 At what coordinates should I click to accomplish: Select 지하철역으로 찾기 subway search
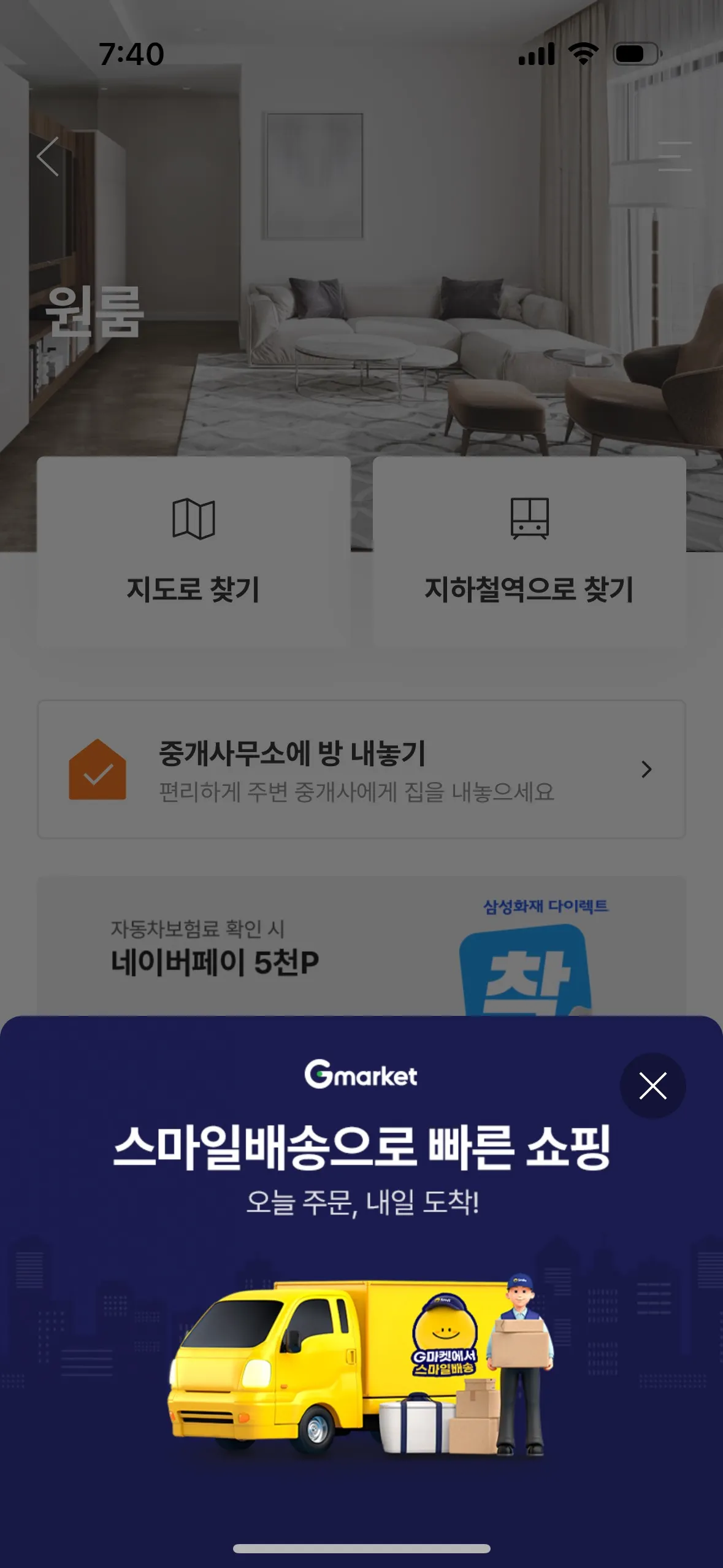click(x=529, y=552)
